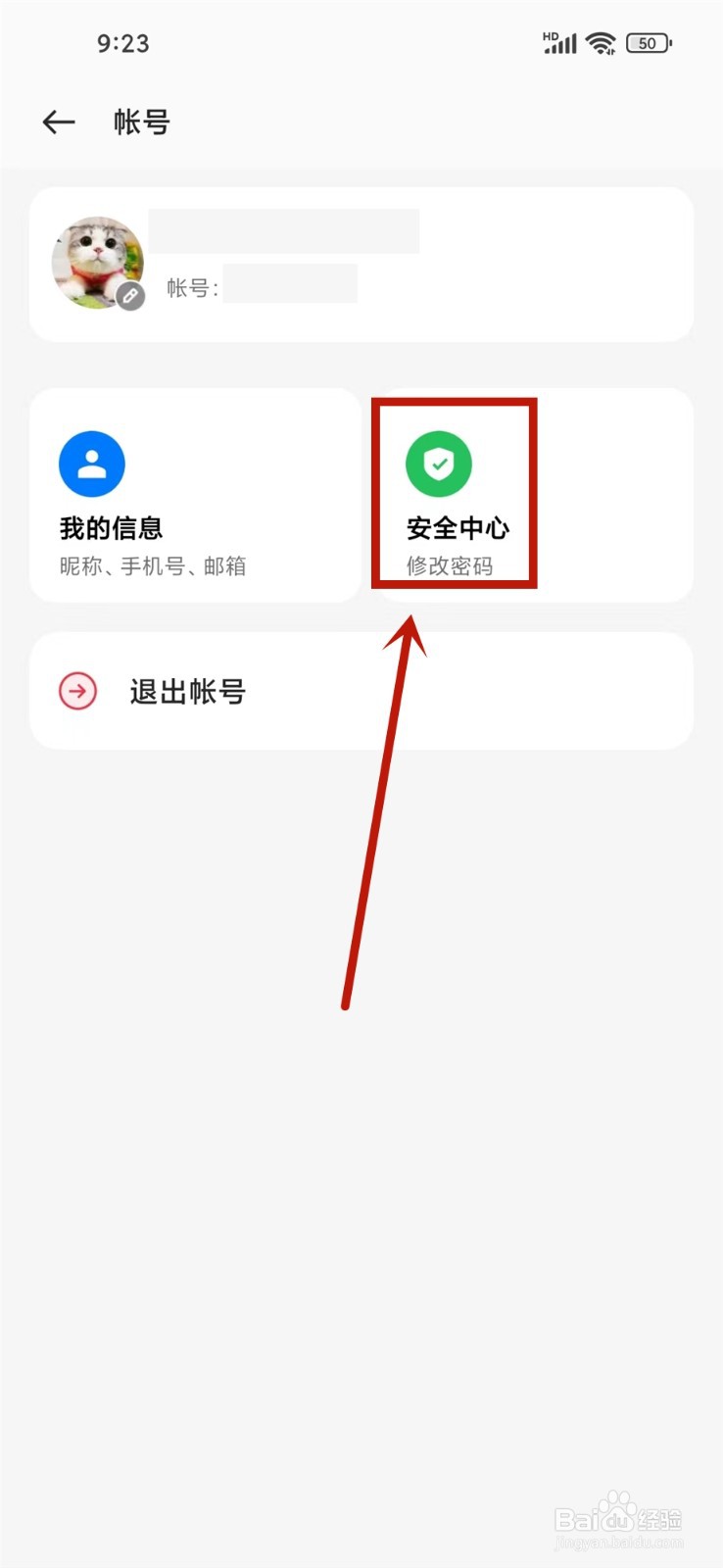723x1568 pixels.
Task: Tap the 昵称、手机号、邮箱 subtitle
Action: click(x=153, y=566)
